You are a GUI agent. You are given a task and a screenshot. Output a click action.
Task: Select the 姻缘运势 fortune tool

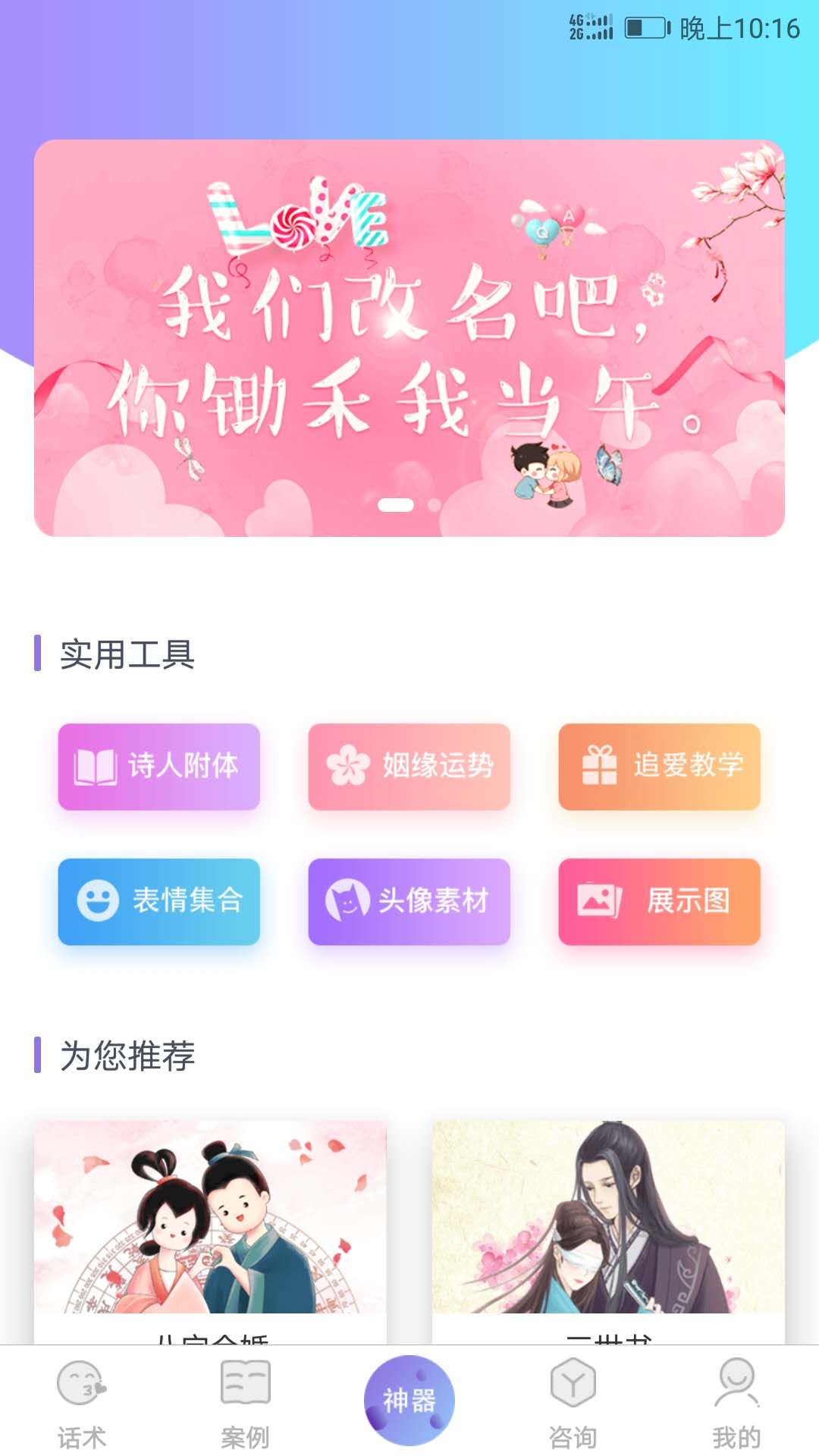pos(409,767)
